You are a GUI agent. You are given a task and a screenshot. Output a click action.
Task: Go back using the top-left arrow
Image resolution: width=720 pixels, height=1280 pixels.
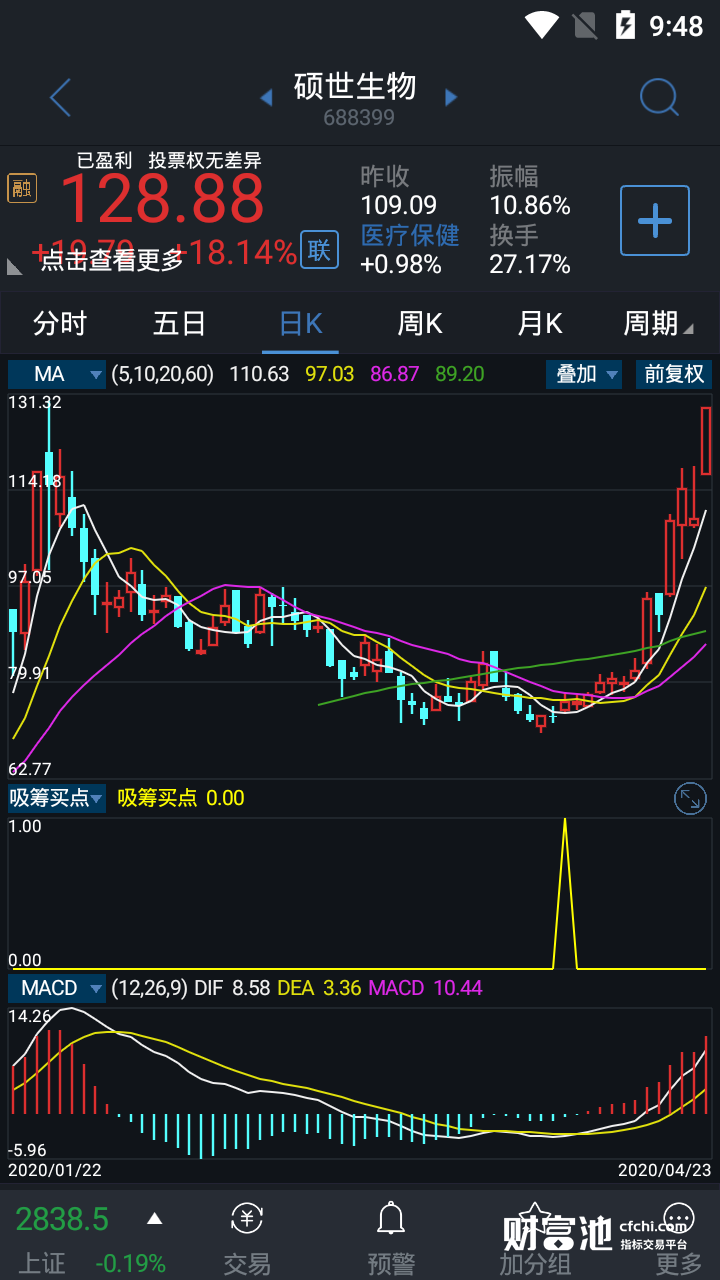(x=61, y=98)
